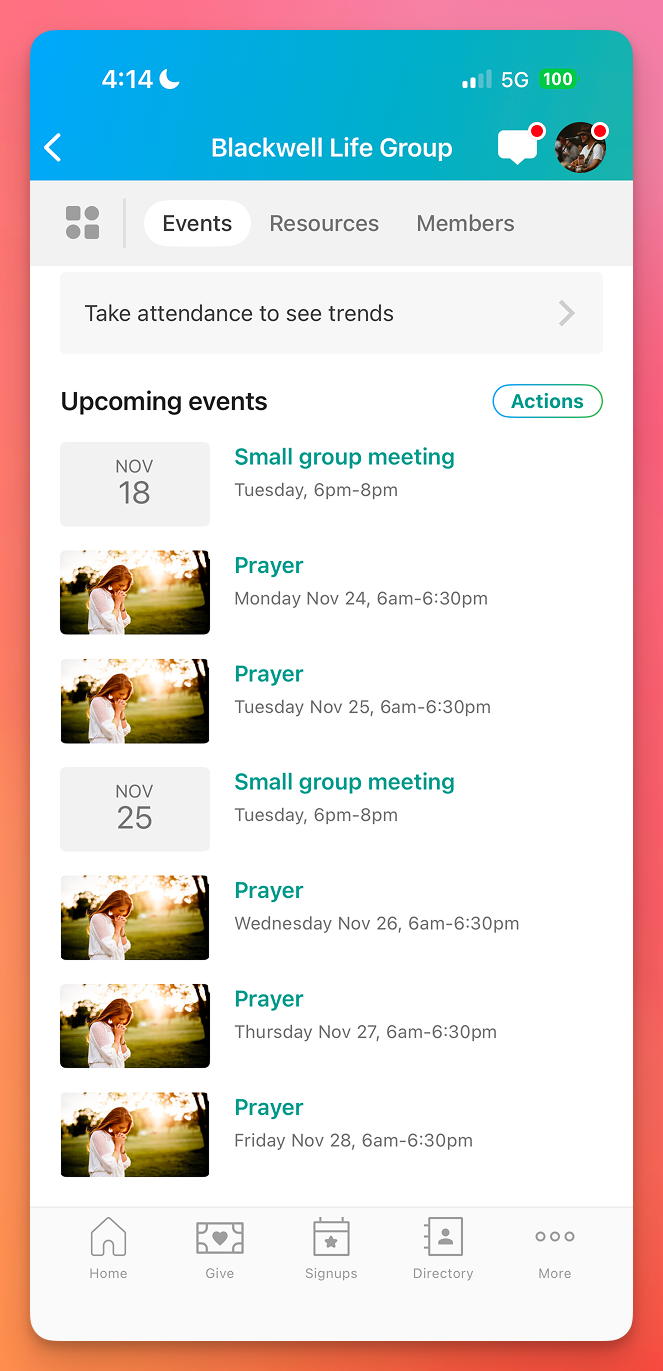Viewport: 663px width, 1371px height.
Task: Open the Actions button for upcoming events
Action: point(547,401)
